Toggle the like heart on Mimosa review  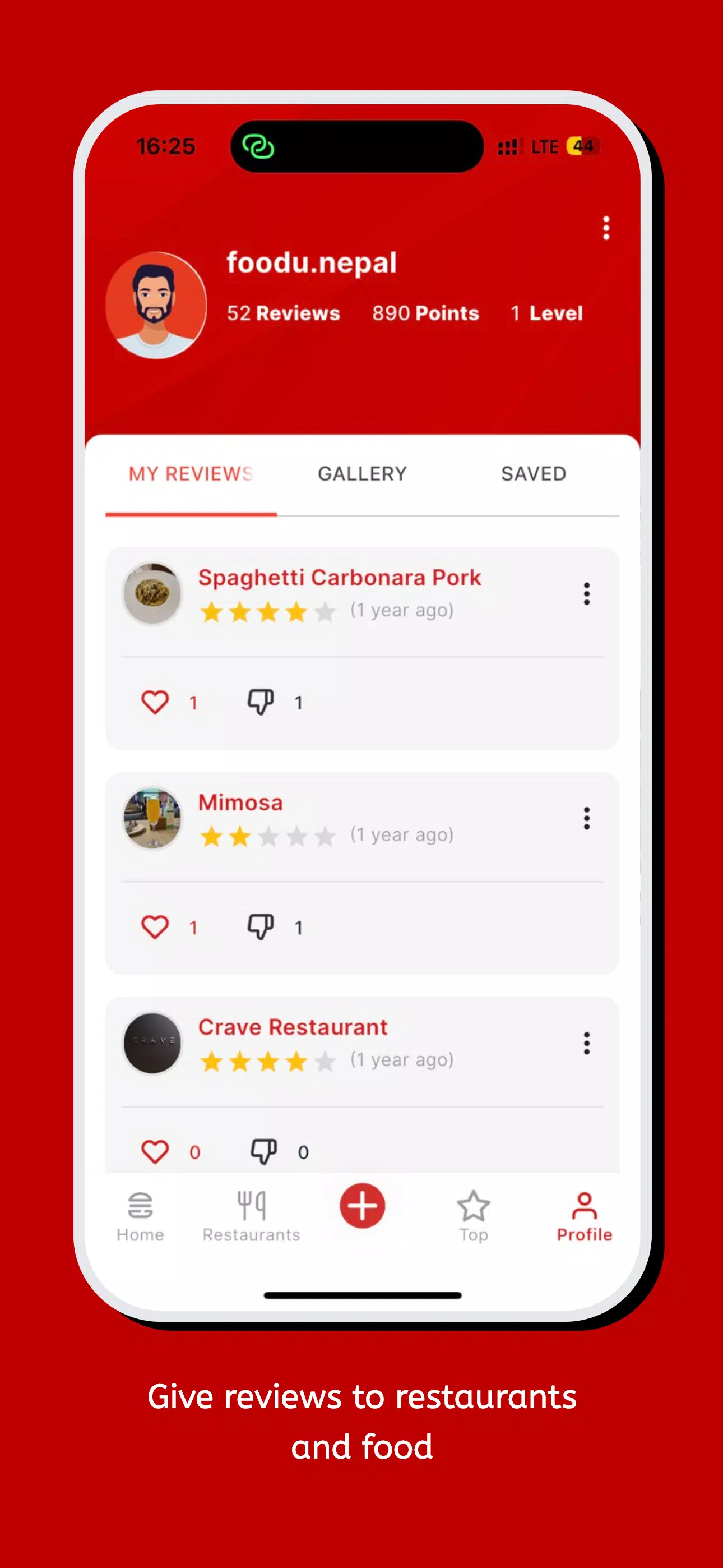tap(157, 926)
